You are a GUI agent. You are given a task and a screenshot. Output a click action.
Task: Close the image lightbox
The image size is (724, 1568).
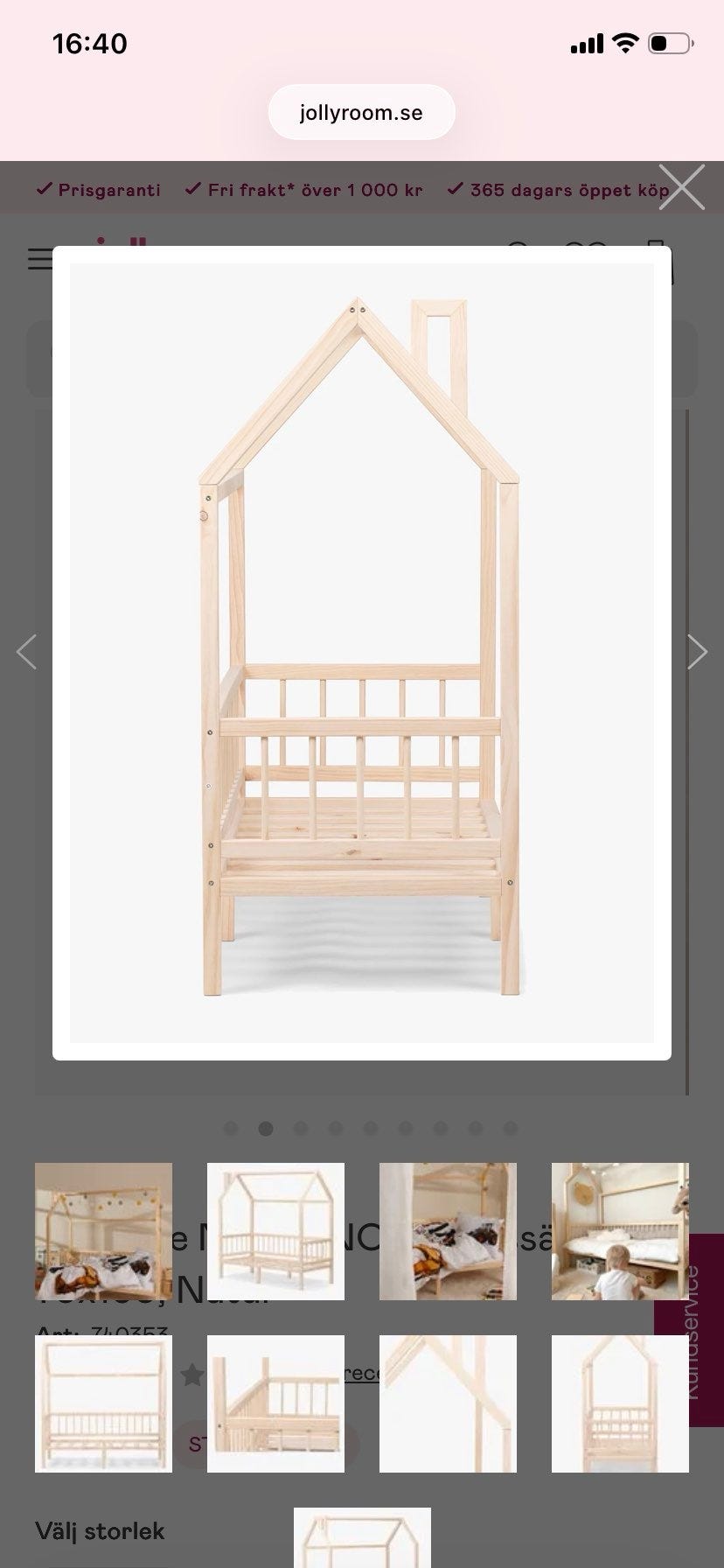coord(682,187)
